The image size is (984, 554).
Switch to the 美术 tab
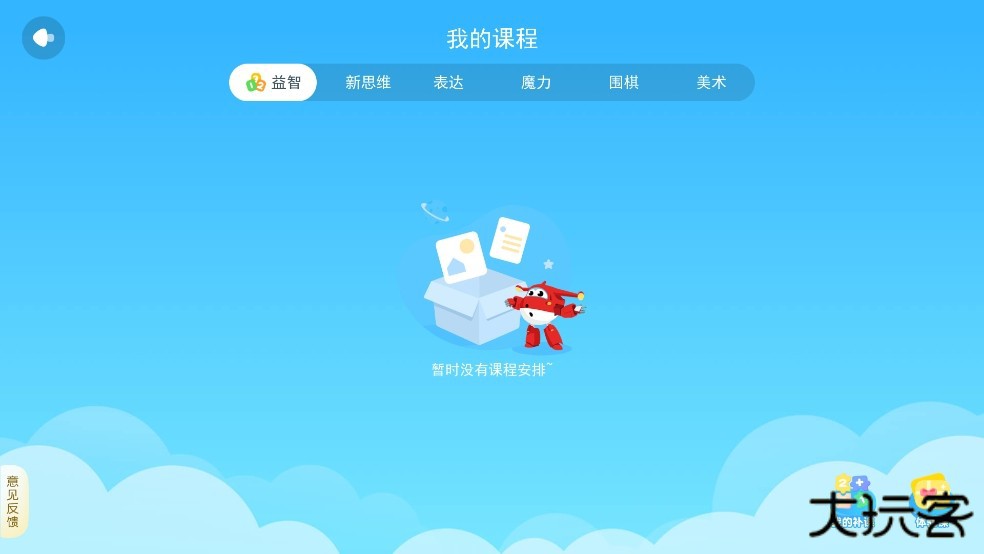point(711,83)
